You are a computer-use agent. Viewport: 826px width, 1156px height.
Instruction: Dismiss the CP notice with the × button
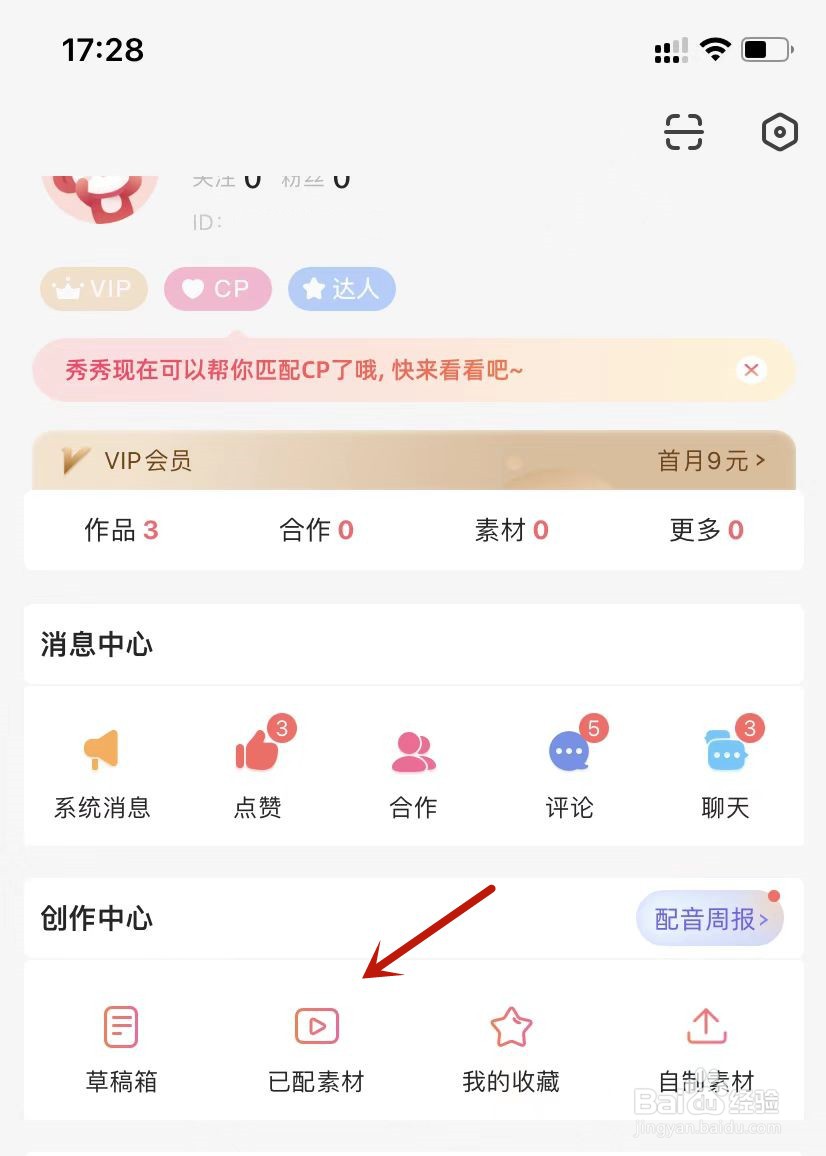pyautogui.click(x=751, y=370)
